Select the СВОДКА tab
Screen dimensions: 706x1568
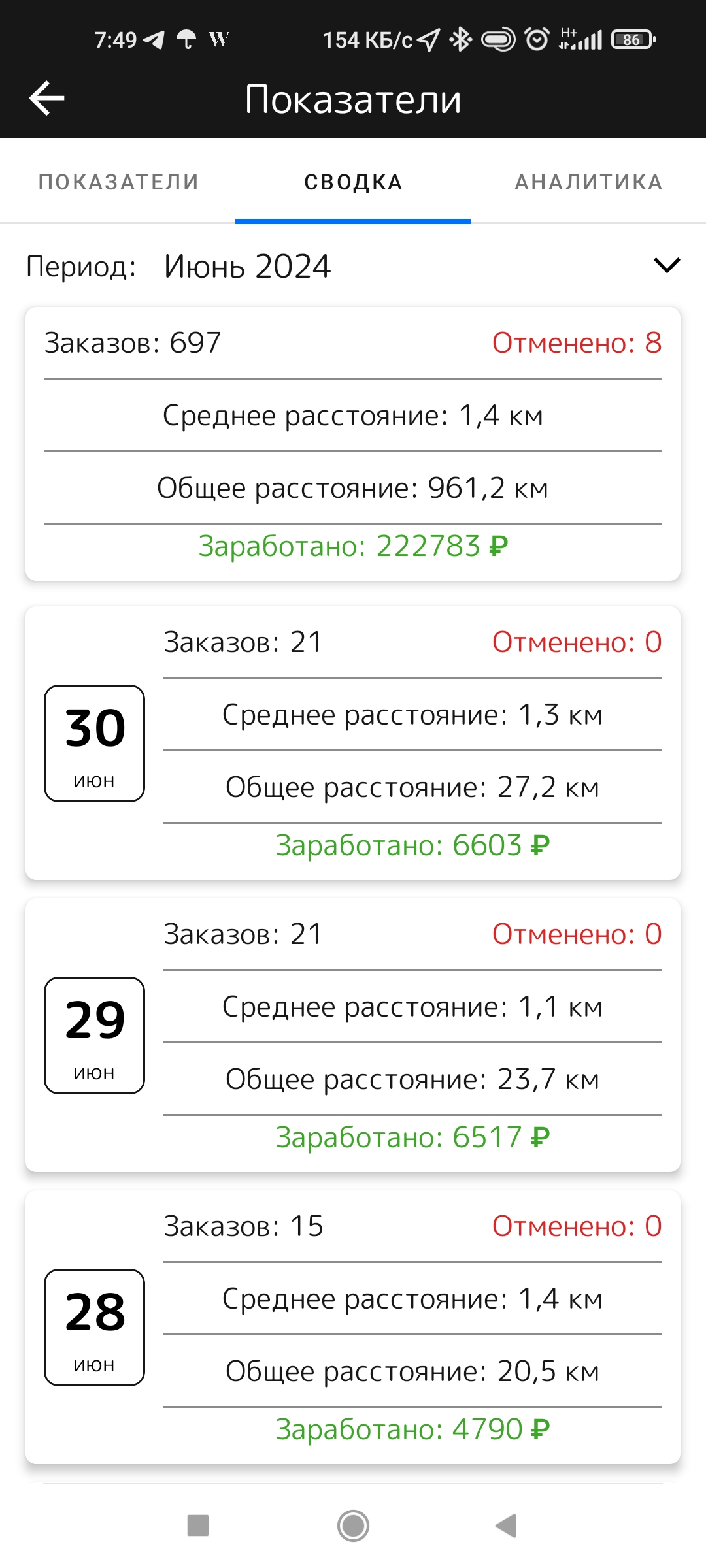[x=353, y=182]
